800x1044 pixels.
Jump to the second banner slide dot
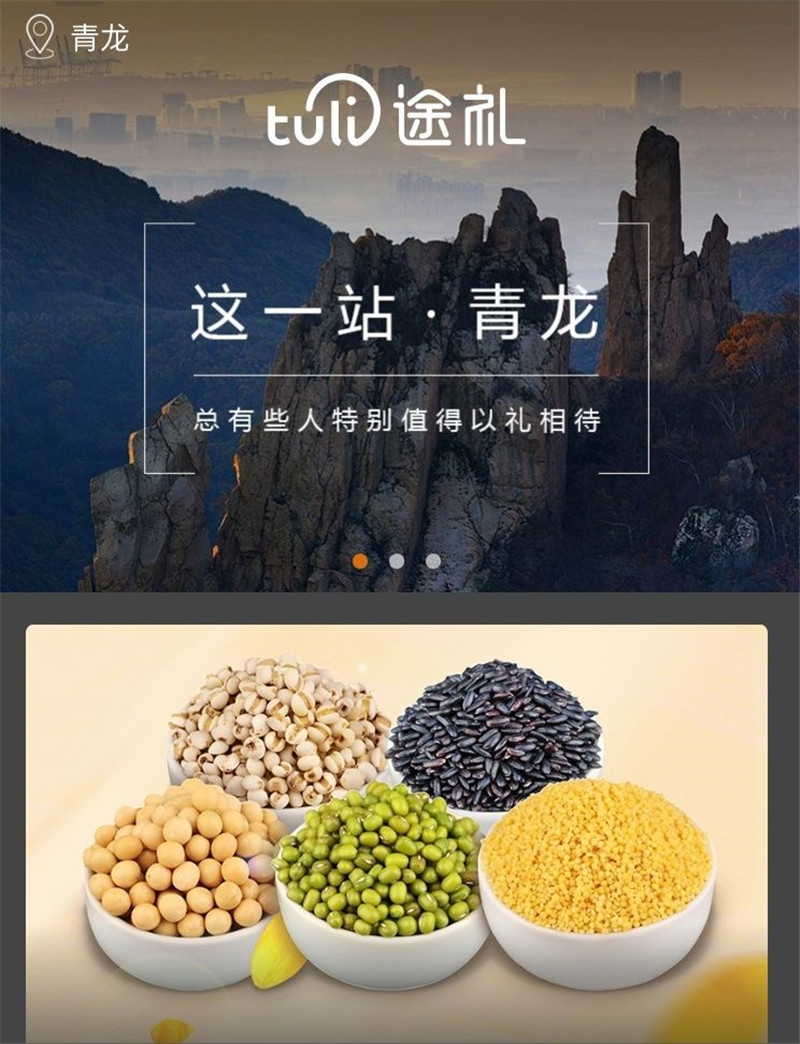pos(397,561)
